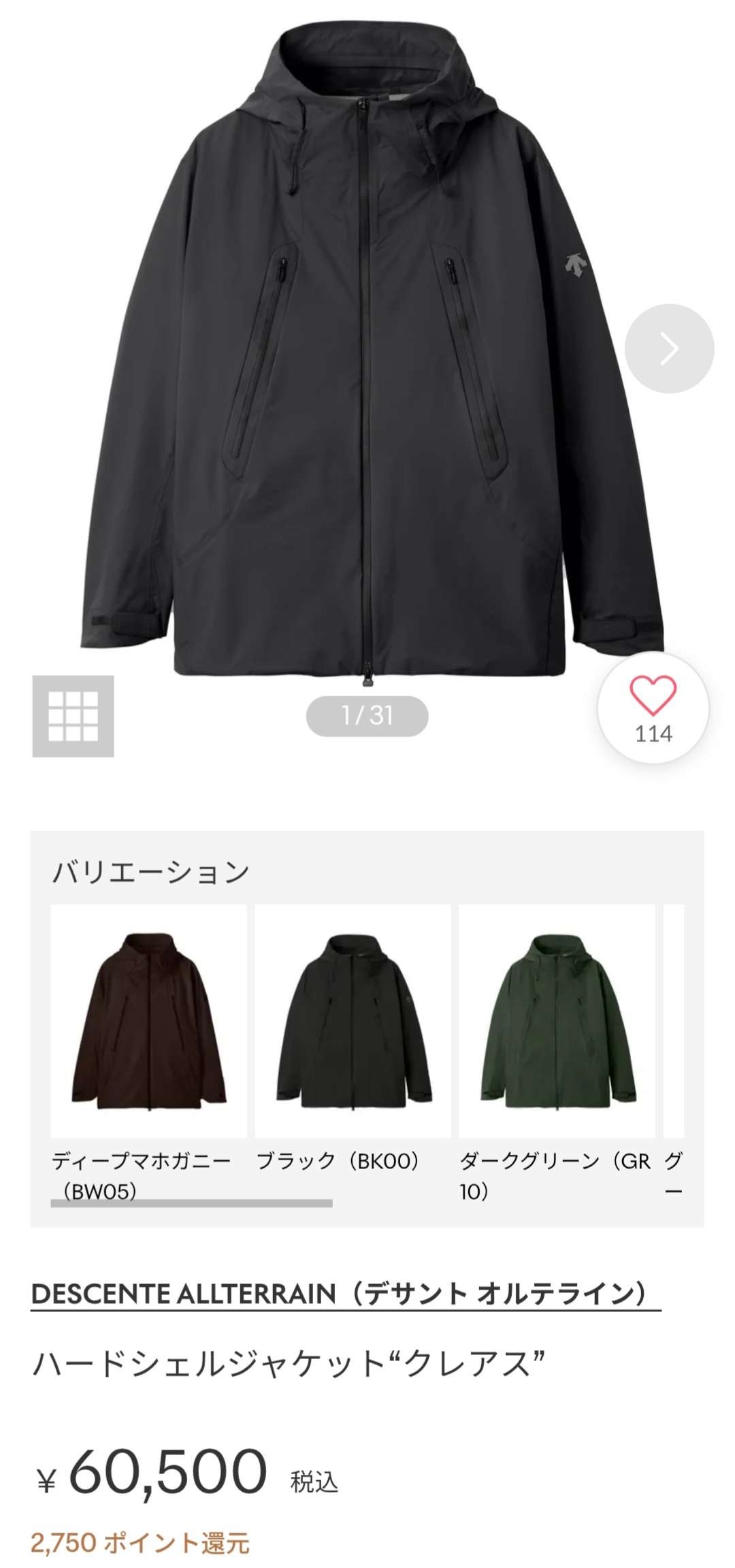Show the next product image
Viewport: 735px width, 1568px height.
coord(669,348)
